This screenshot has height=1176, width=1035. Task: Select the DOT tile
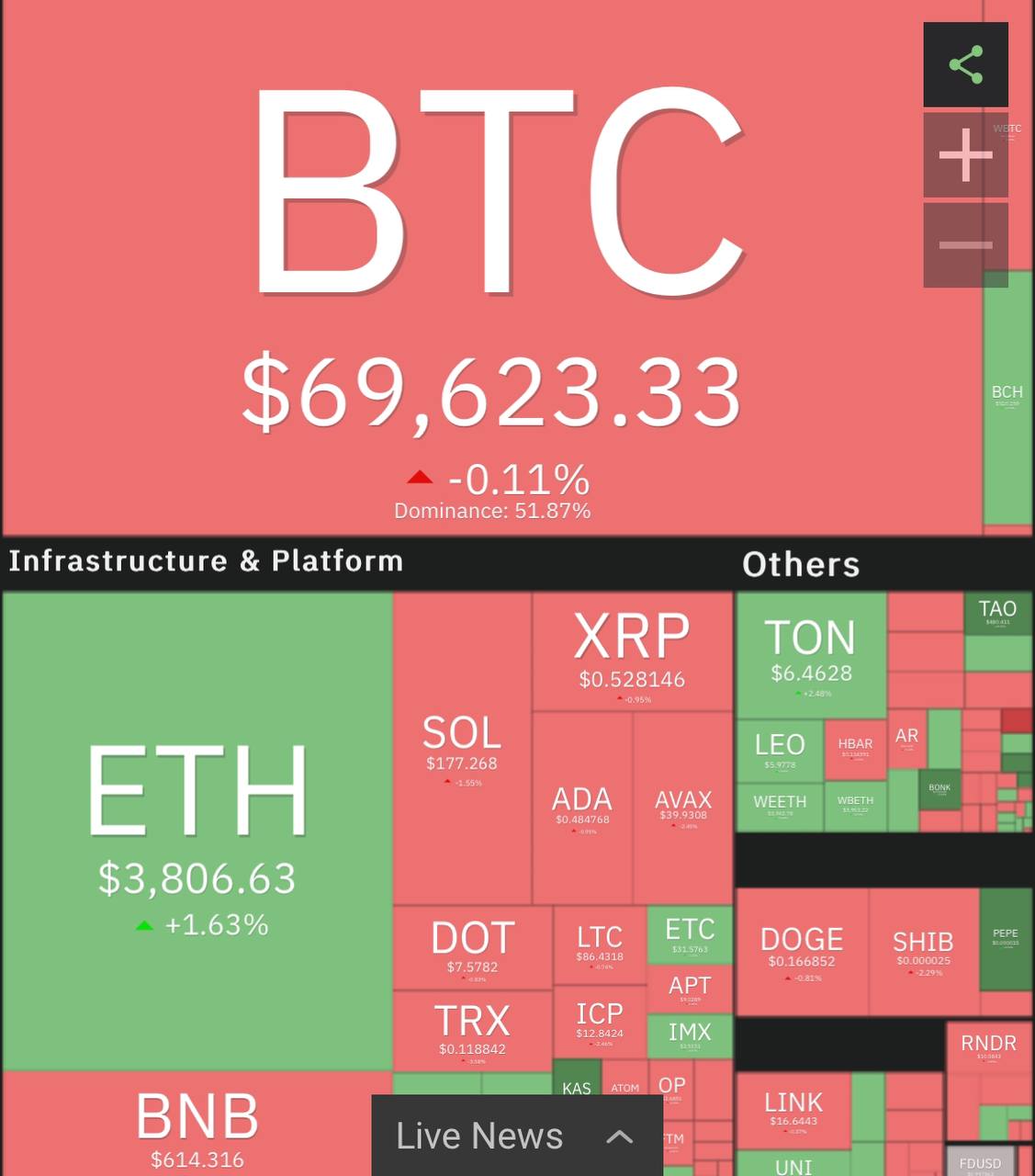[473, 947]
